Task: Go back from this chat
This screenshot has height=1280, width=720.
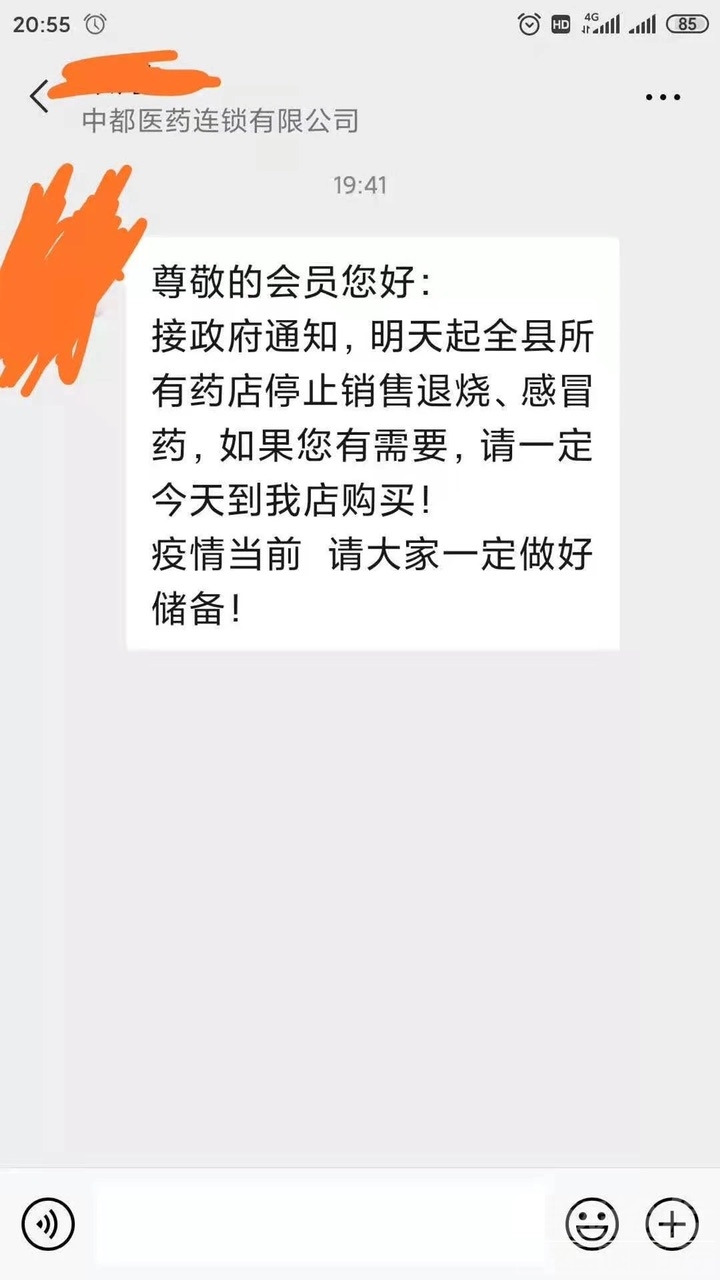Action: (x=38, y=97)
